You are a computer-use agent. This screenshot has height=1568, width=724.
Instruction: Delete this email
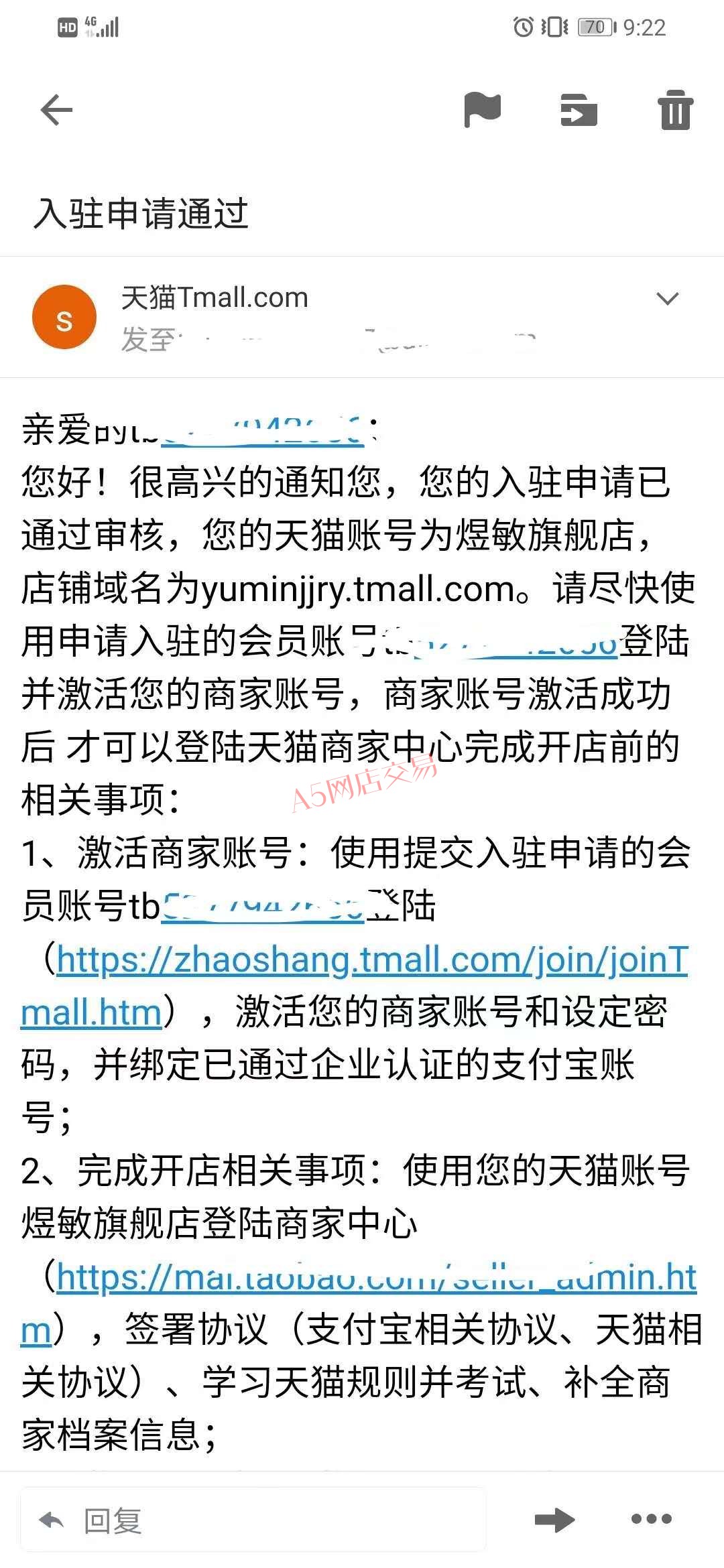tap(675, 110)
